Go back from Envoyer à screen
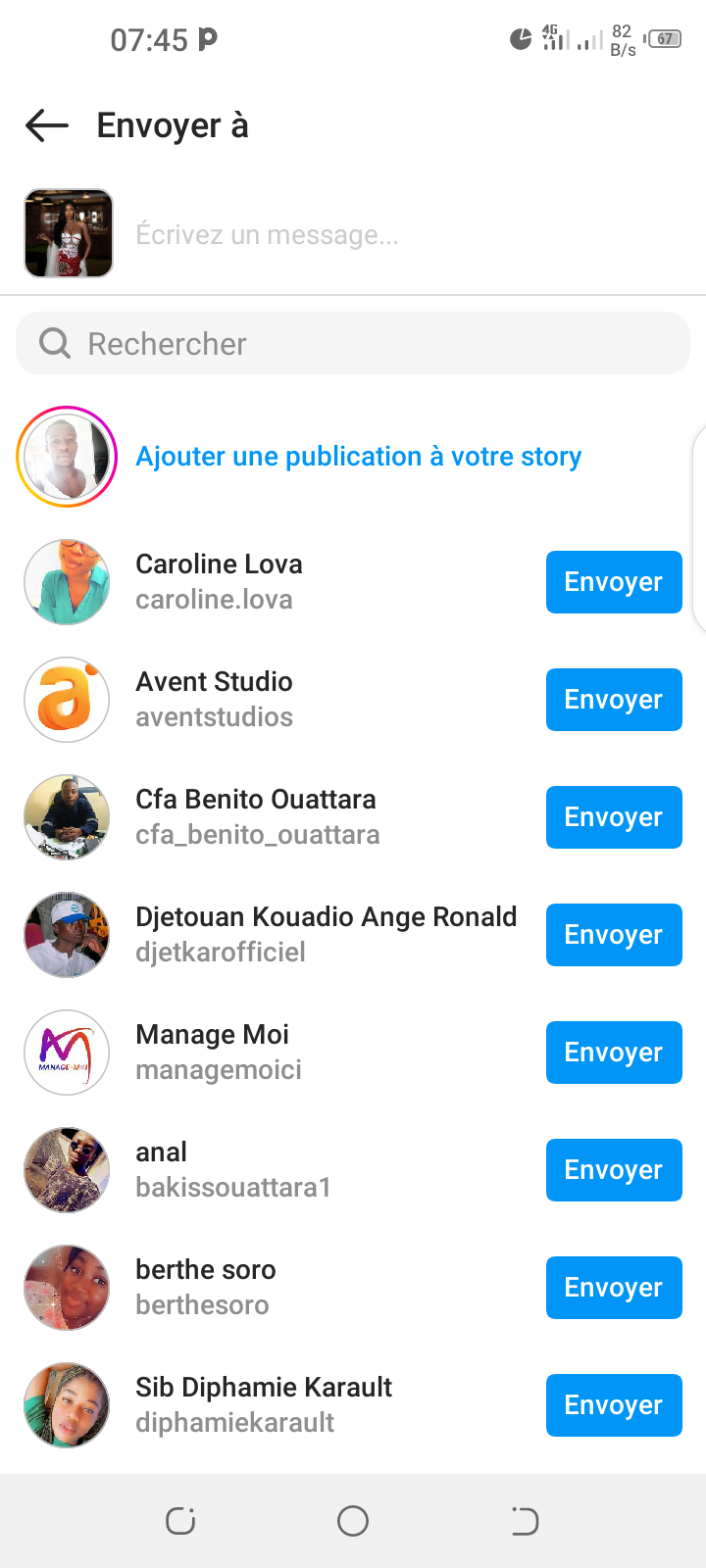706x1568 pixels. pos(47,125)
